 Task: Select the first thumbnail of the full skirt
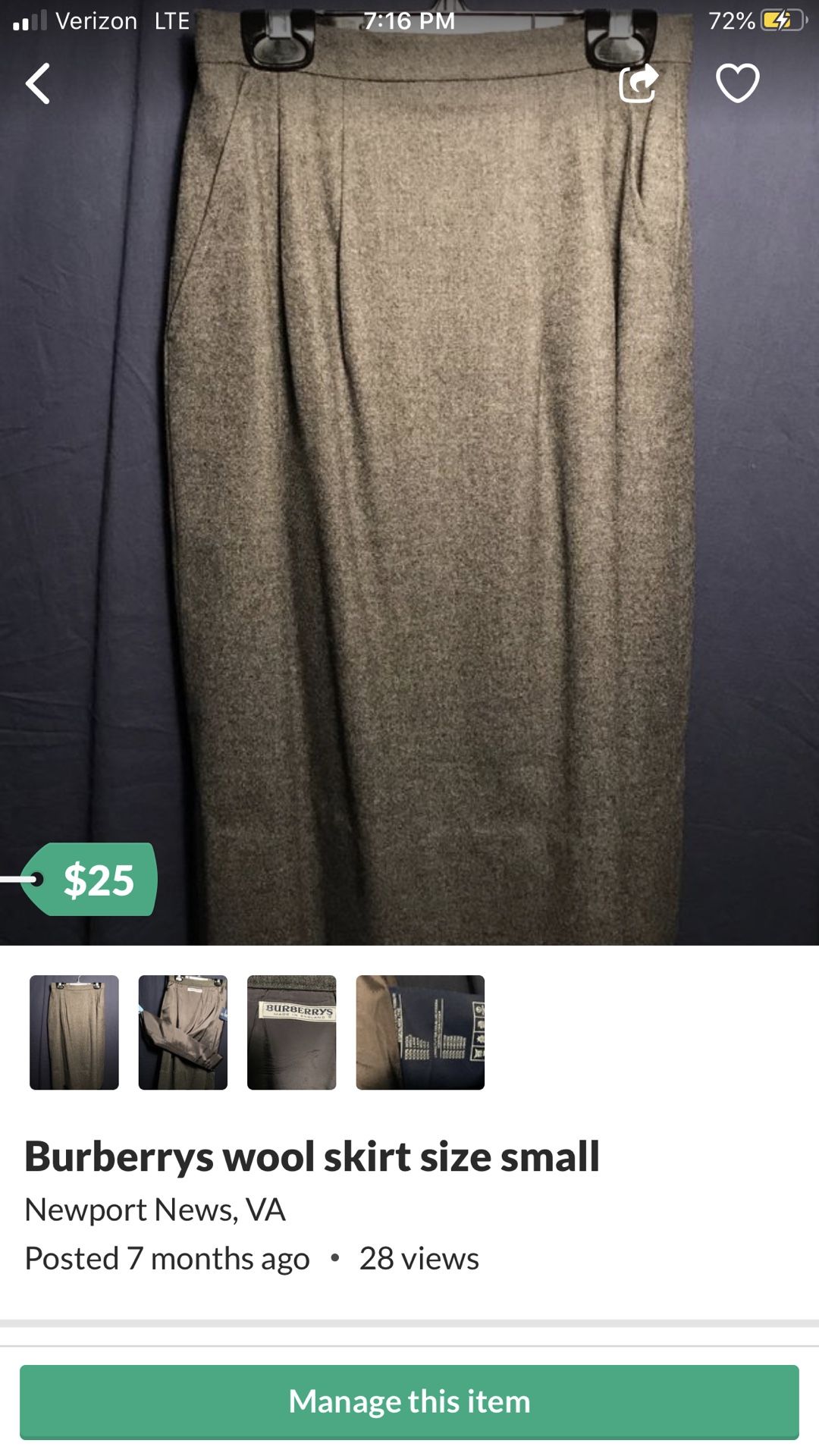pos(74,1032)
